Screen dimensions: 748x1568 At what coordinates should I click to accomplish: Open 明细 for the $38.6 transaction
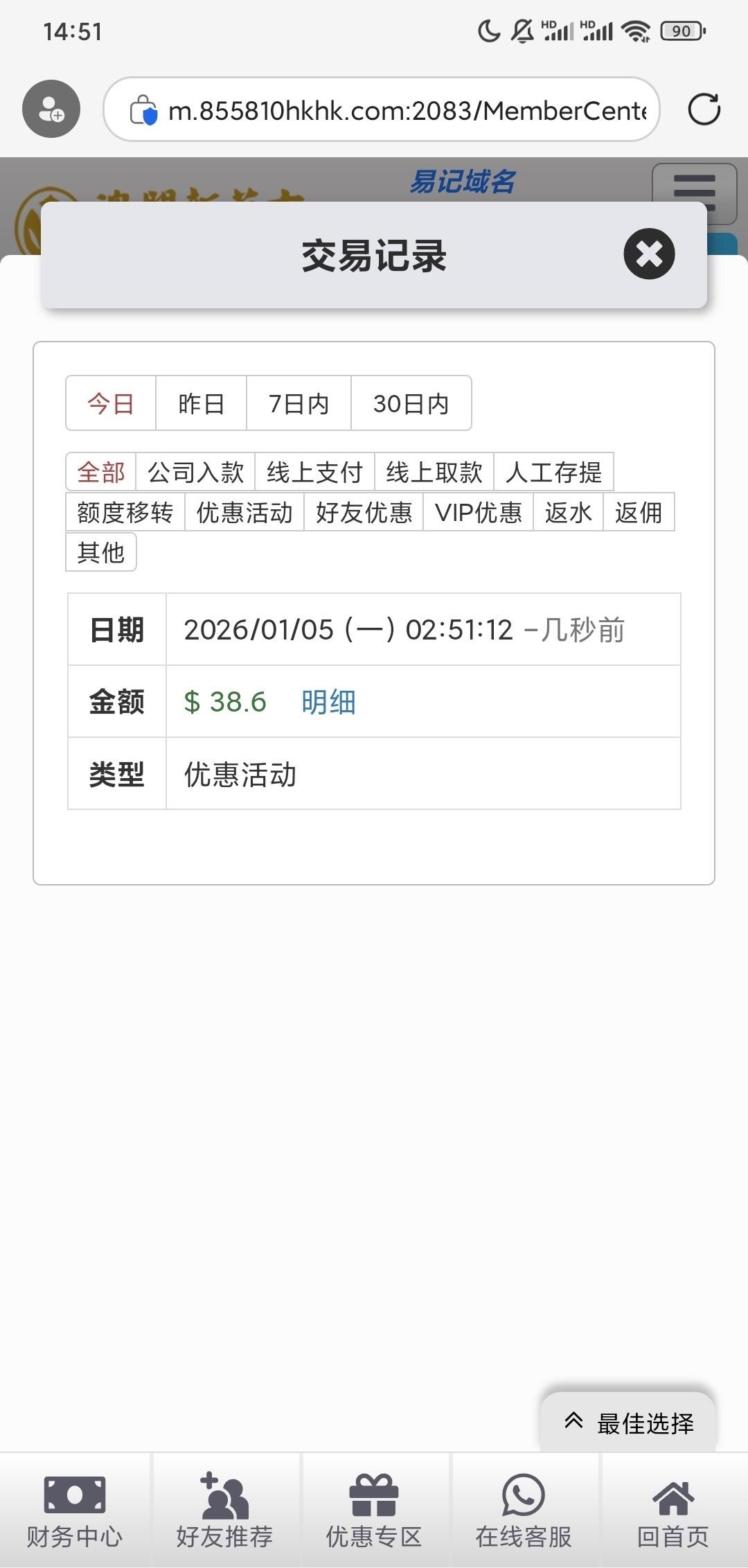[328, 702]
